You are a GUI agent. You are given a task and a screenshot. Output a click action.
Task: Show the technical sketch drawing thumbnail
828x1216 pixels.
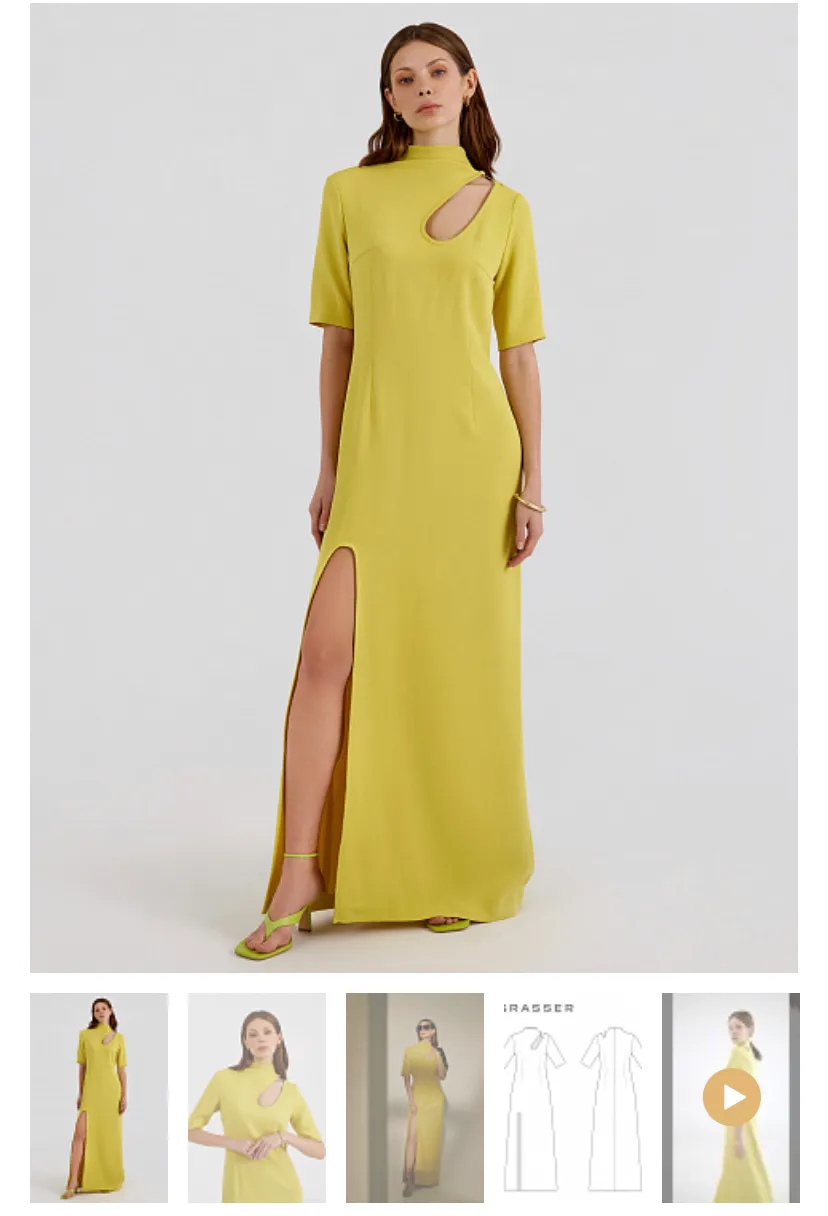[573, 1097]
